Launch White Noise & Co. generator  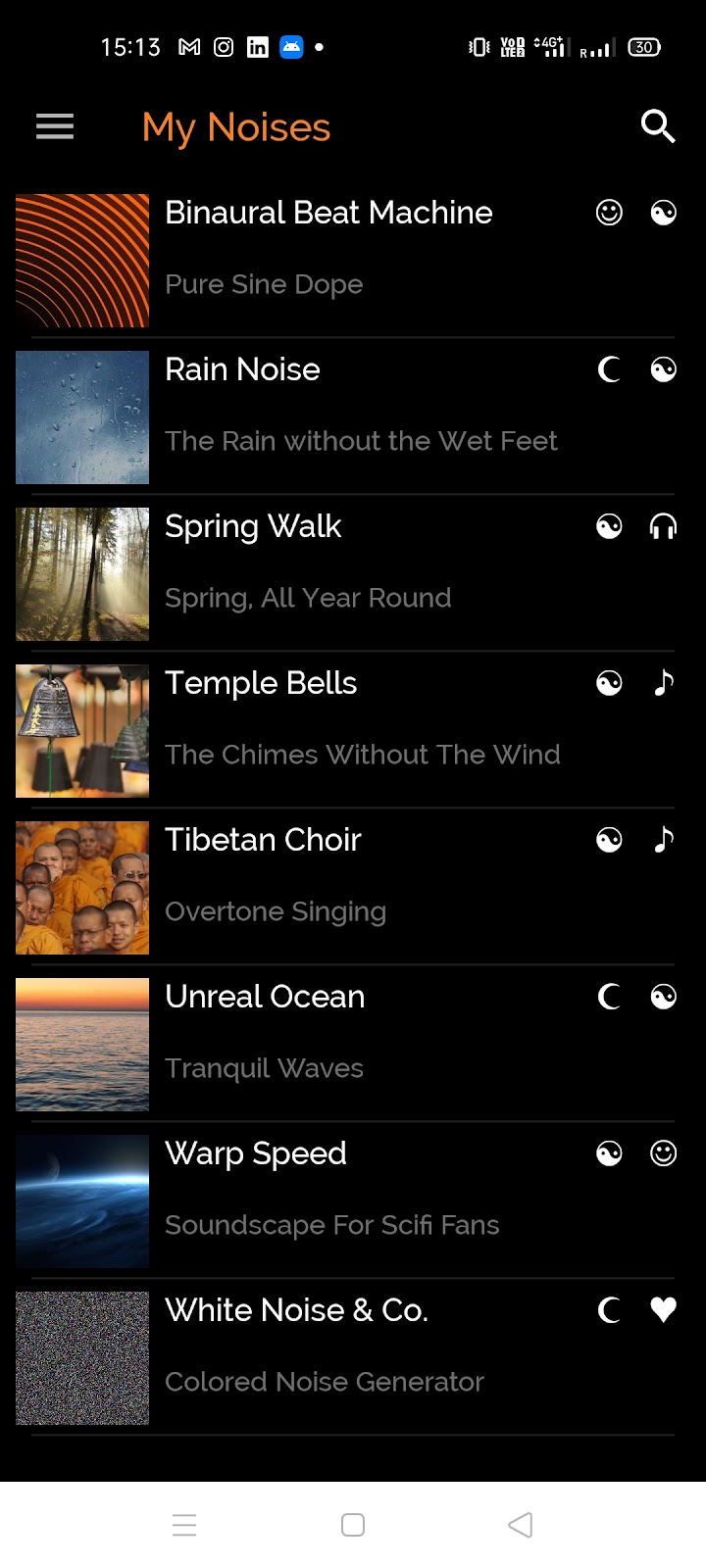click(x=296, y=1311)
